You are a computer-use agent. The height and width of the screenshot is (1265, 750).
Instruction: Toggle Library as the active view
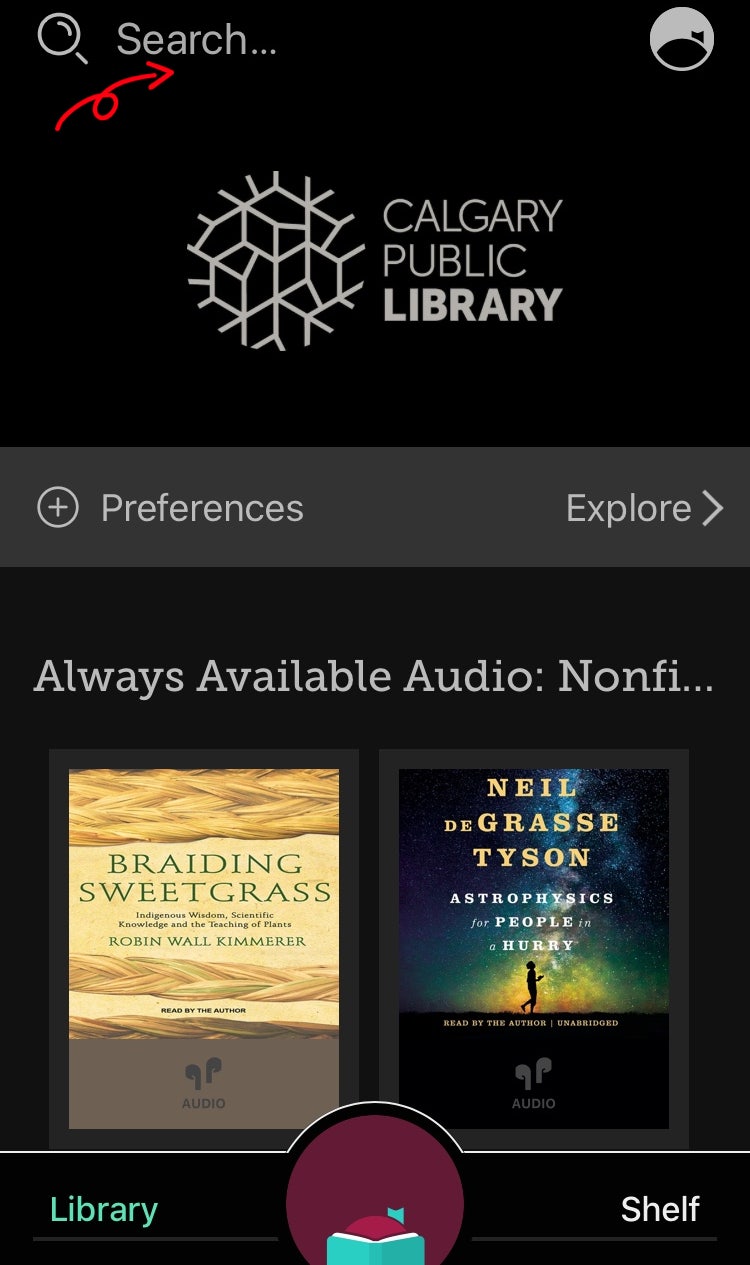tap(103, 1209)
